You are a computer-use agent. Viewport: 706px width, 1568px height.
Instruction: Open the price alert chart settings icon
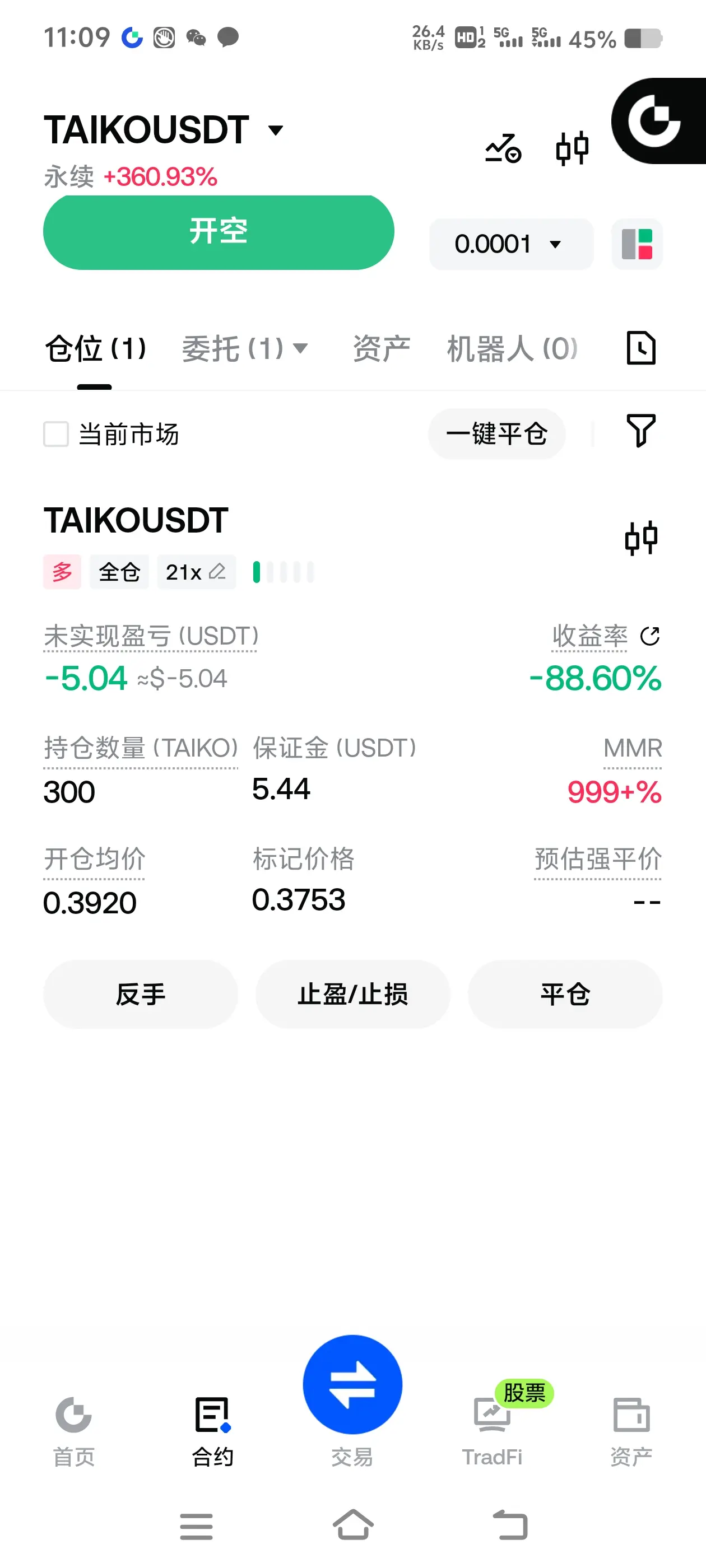pos(503,148)
